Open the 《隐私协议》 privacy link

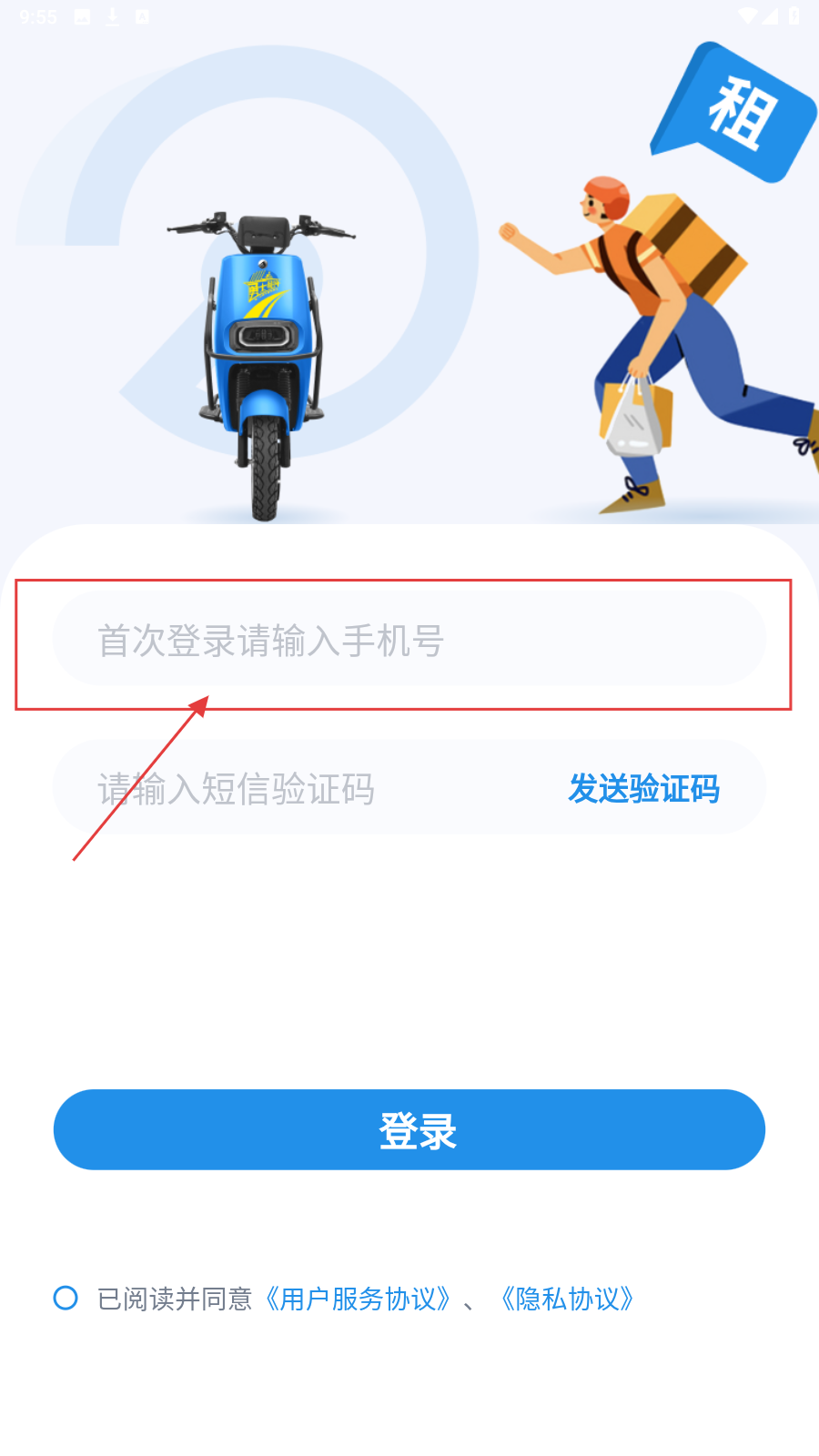[x=568, y=1299]
